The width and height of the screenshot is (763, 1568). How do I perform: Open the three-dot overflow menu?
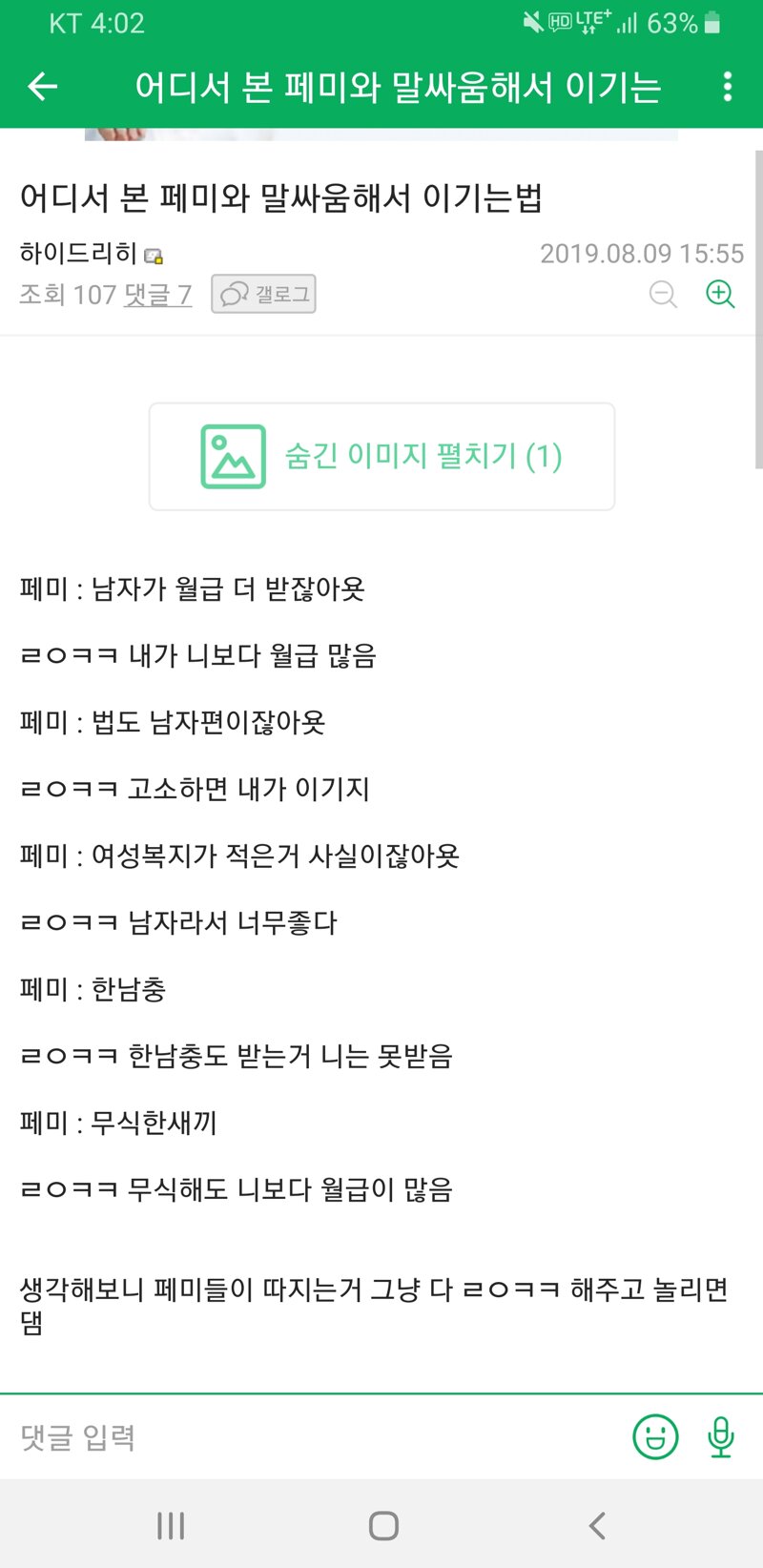tap(728, 87)
